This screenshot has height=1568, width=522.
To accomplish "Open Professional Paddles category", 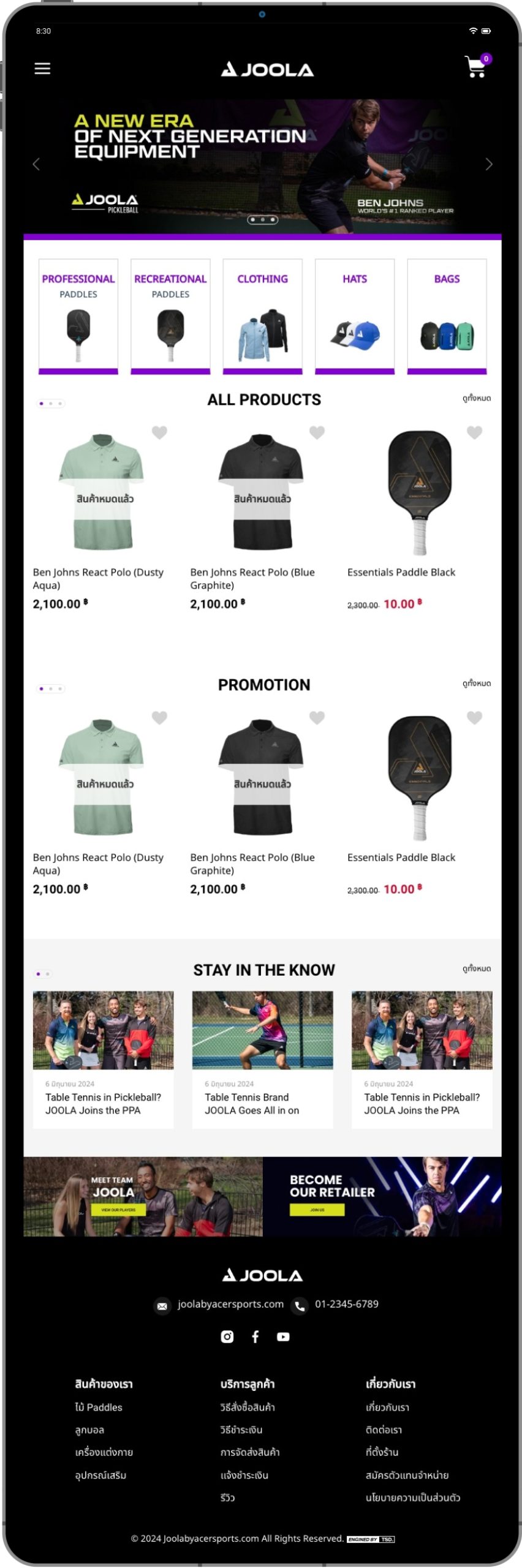I will tap(78, 316).
